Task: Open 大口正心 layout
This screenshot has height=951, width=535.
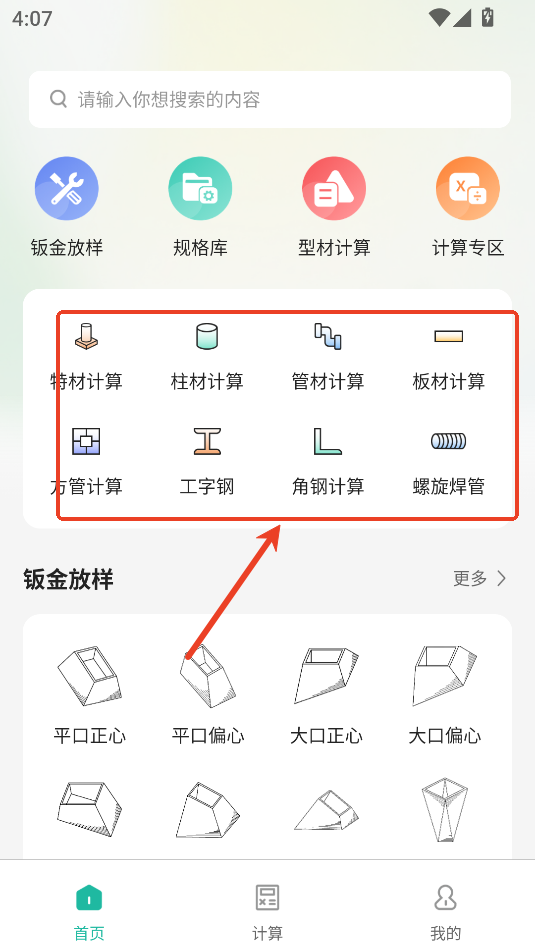Action: pos(326,696)
